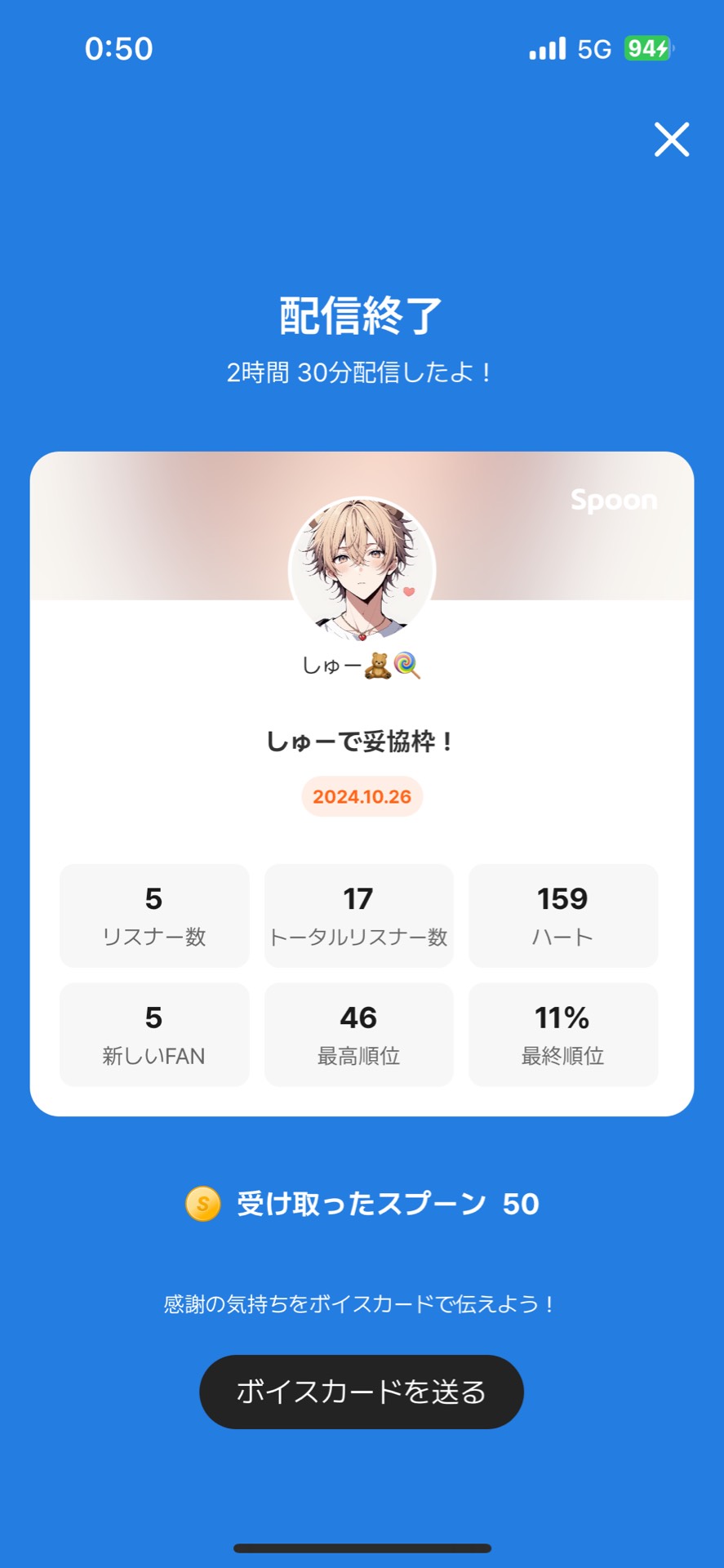Tap the ボイスカードを送る button
This screenshot has height=1568, width=724.
(361, 1392)
